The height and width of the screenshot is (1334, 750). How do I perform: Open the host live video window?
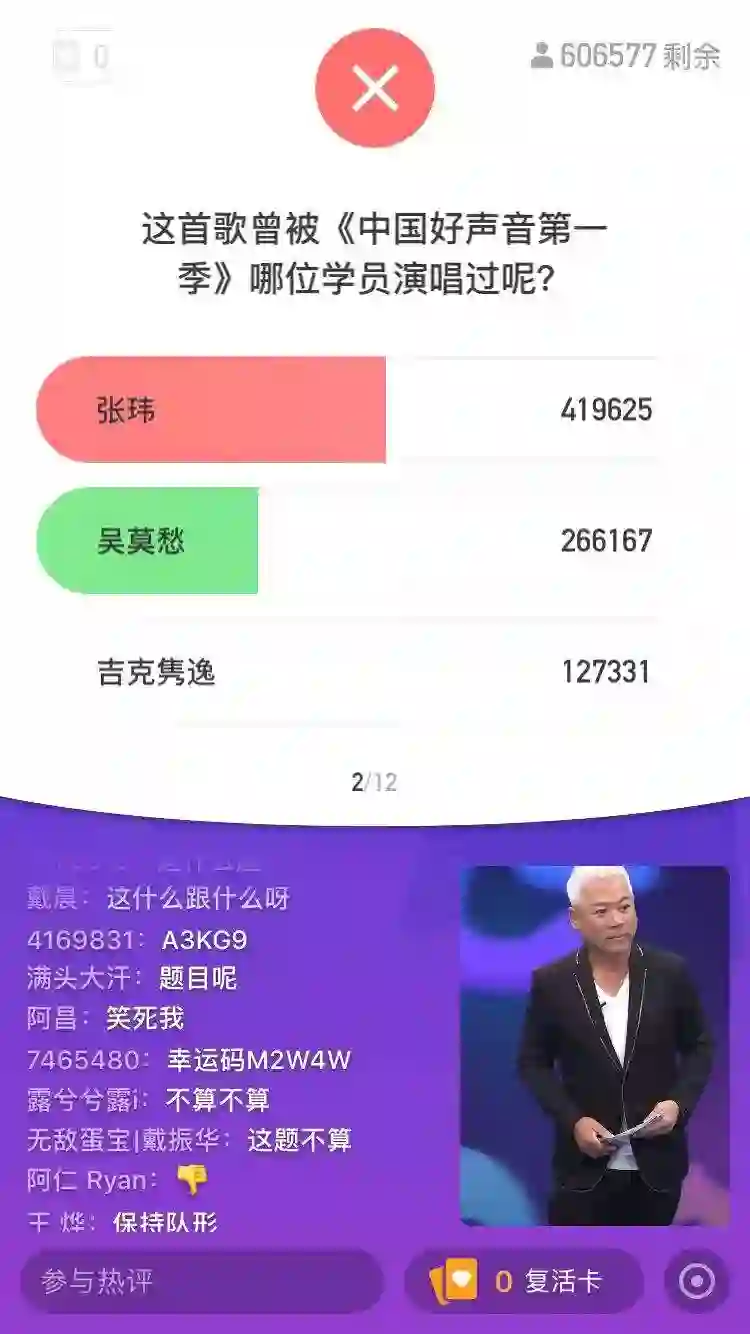[594, 1045]
